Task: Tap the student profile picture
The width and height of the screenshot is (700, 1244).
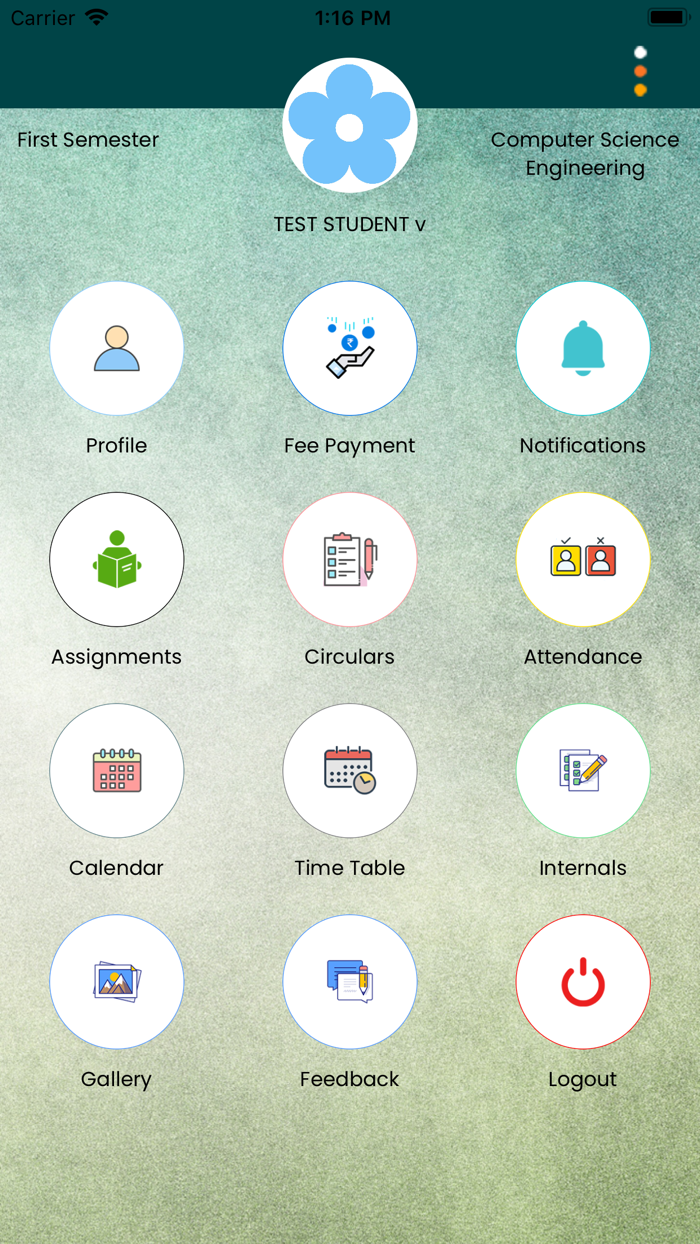Action: [x=350, y=125]
